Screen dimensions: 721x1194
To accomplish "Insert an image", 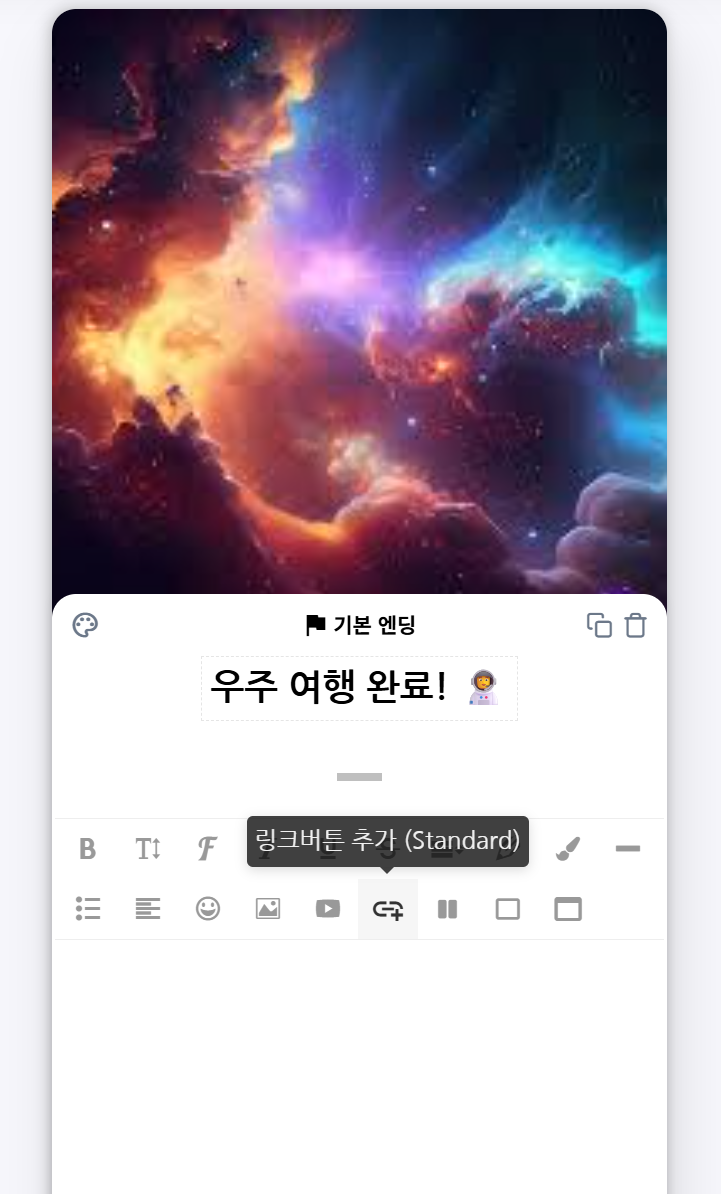I will pos(268,909).
